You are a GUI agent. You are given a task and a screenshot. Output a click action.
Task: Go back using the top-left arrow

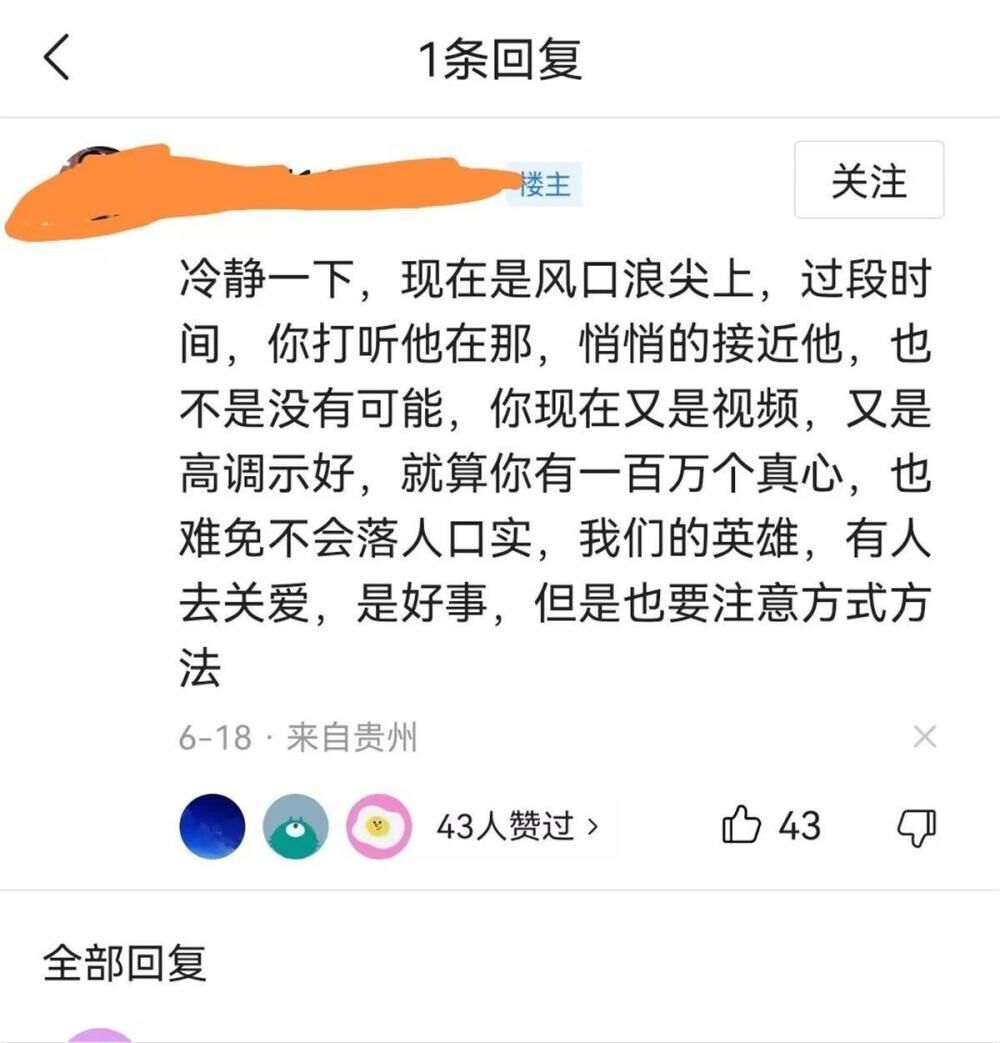point(58,60)
